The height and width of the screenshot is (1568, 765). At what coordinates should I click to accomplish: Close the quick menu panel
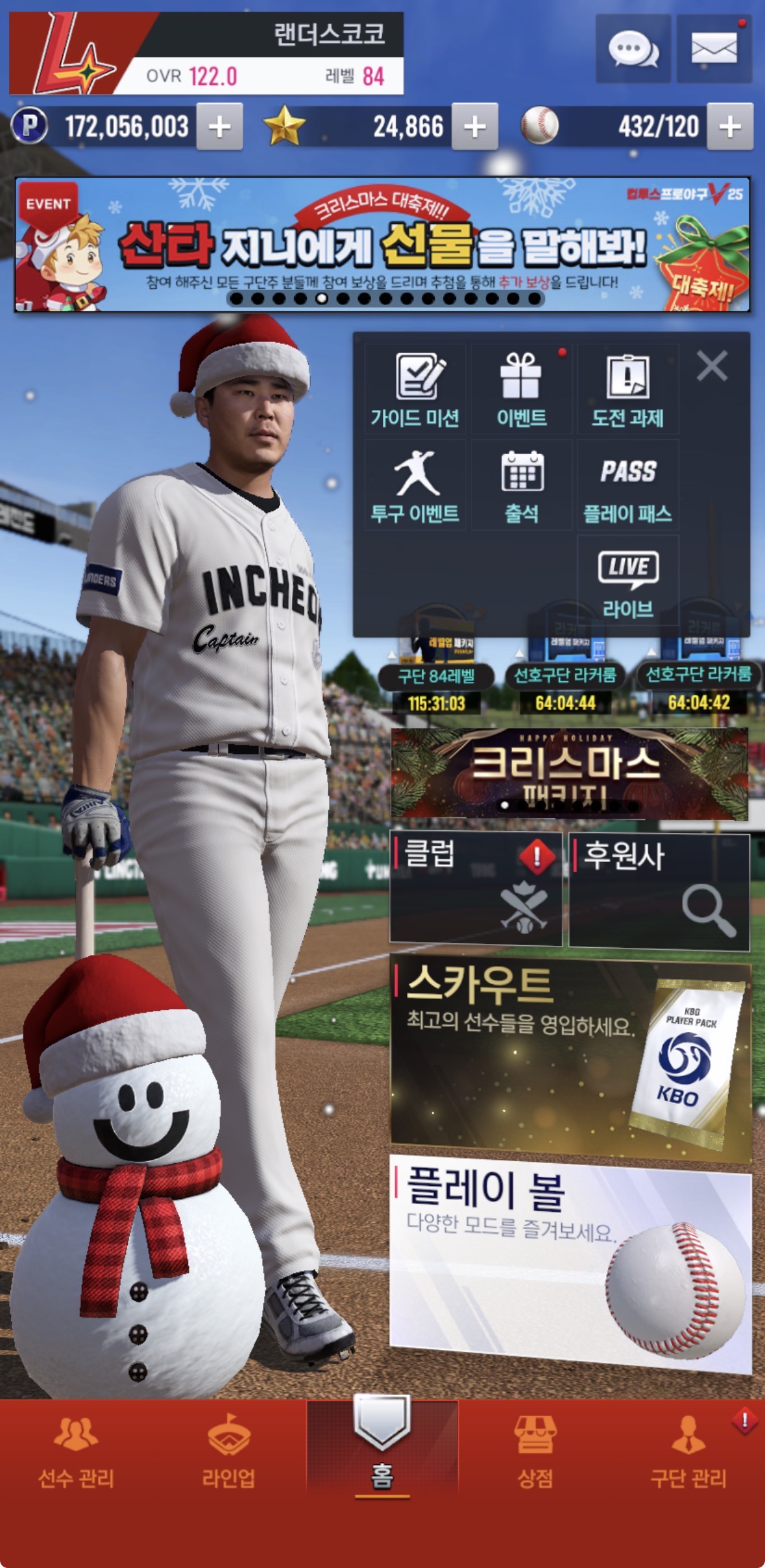tap(712, 366)
